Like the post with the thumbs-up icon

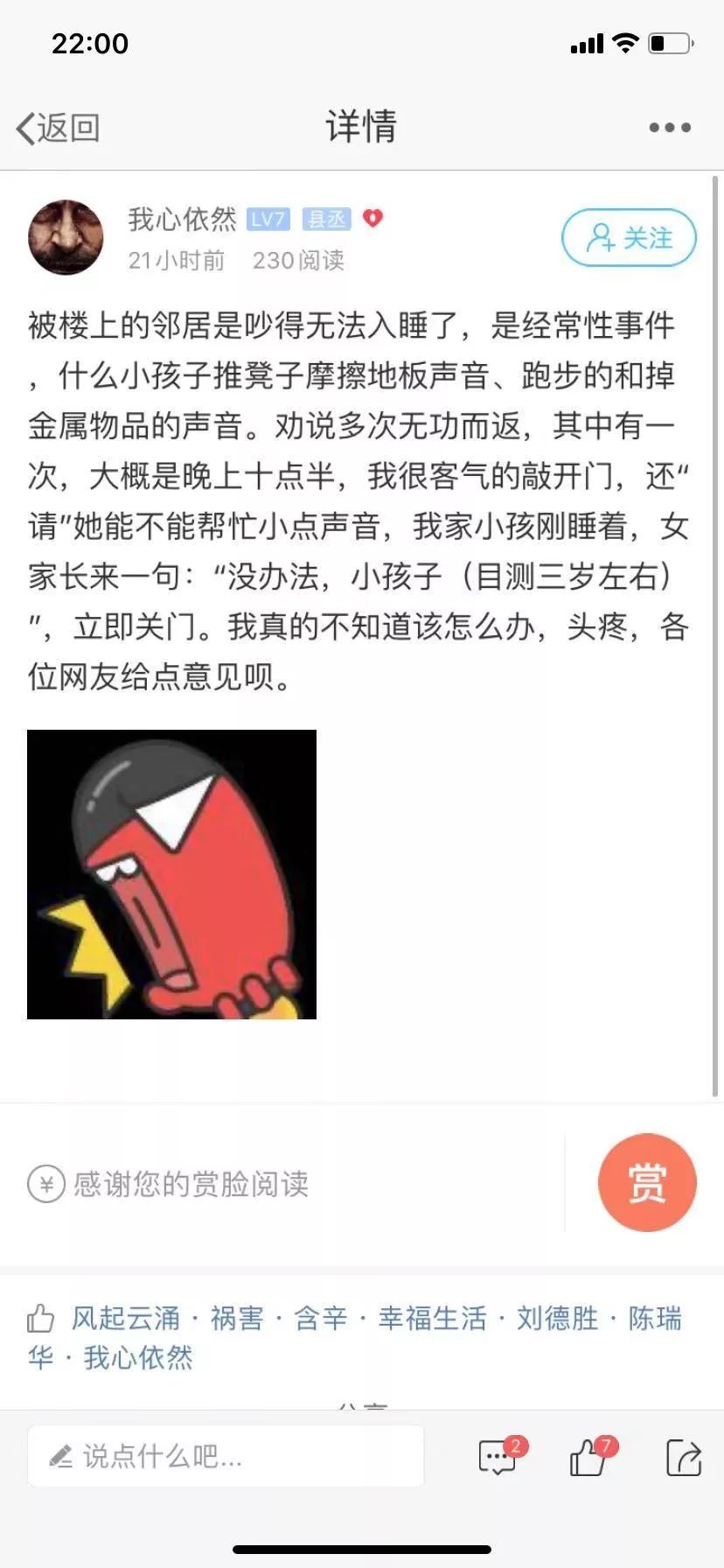[591, 1457]
